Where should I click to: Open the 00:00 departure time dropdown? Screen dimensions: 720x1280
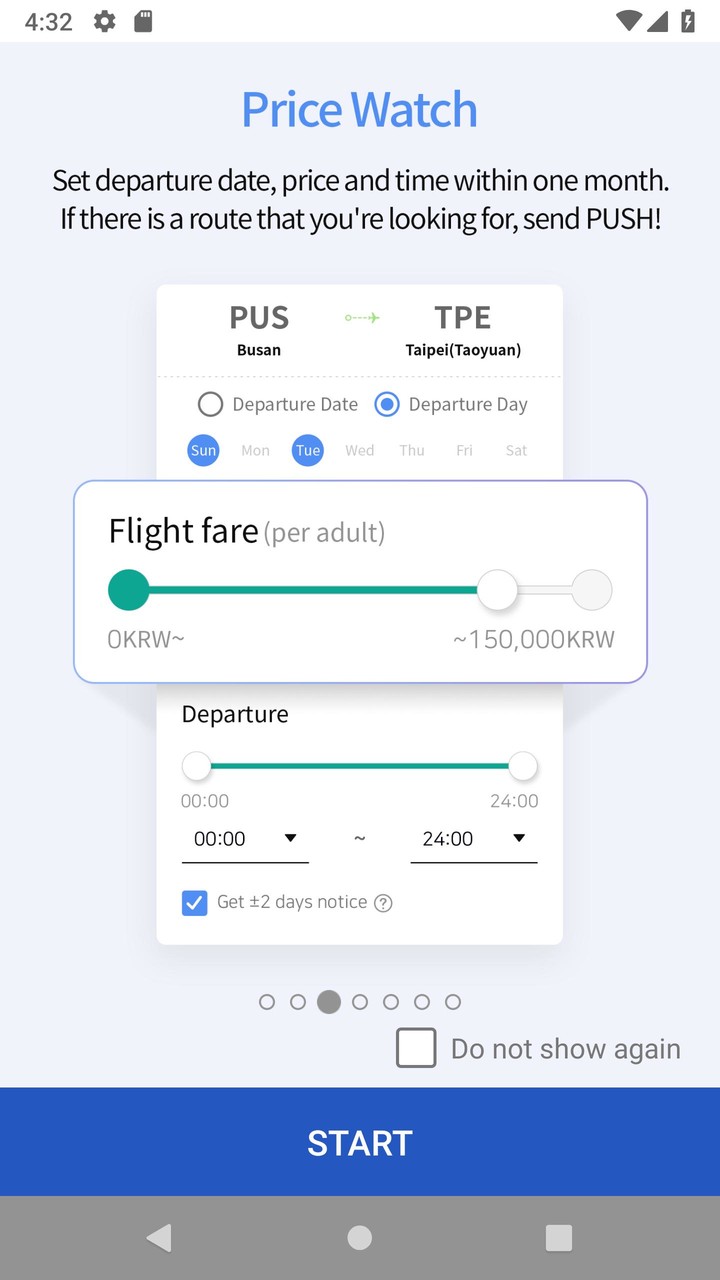coord(245,838)
